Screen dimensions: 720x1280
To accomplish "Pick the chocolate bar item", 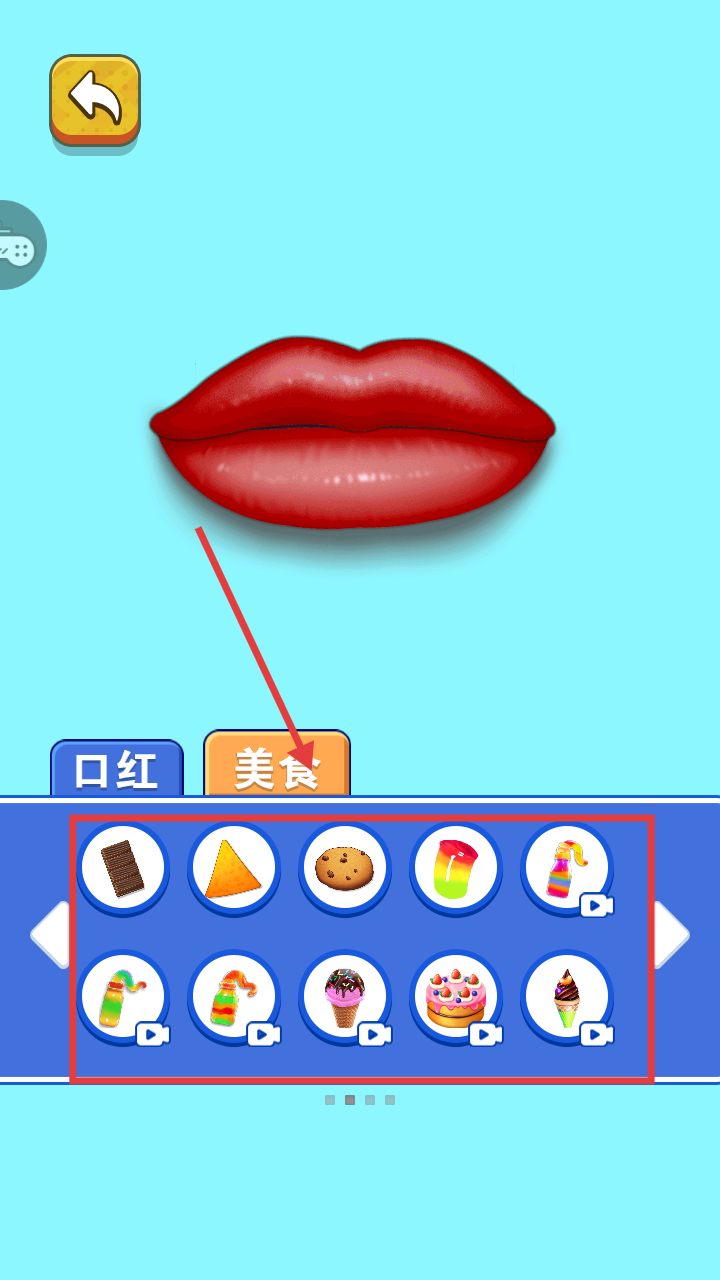I will click(123, 868).
